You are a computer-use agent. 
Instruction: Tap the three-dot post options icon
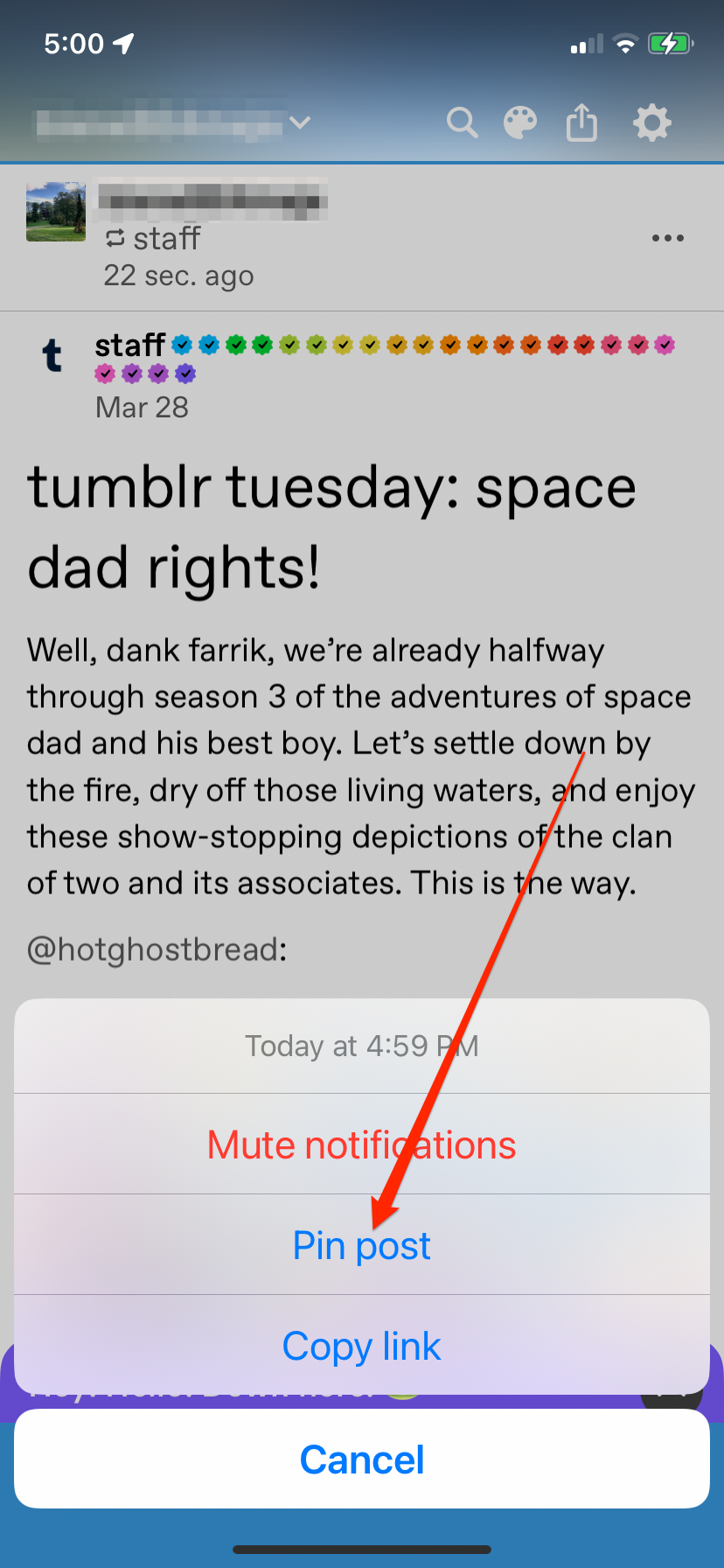tap(668, 237)
